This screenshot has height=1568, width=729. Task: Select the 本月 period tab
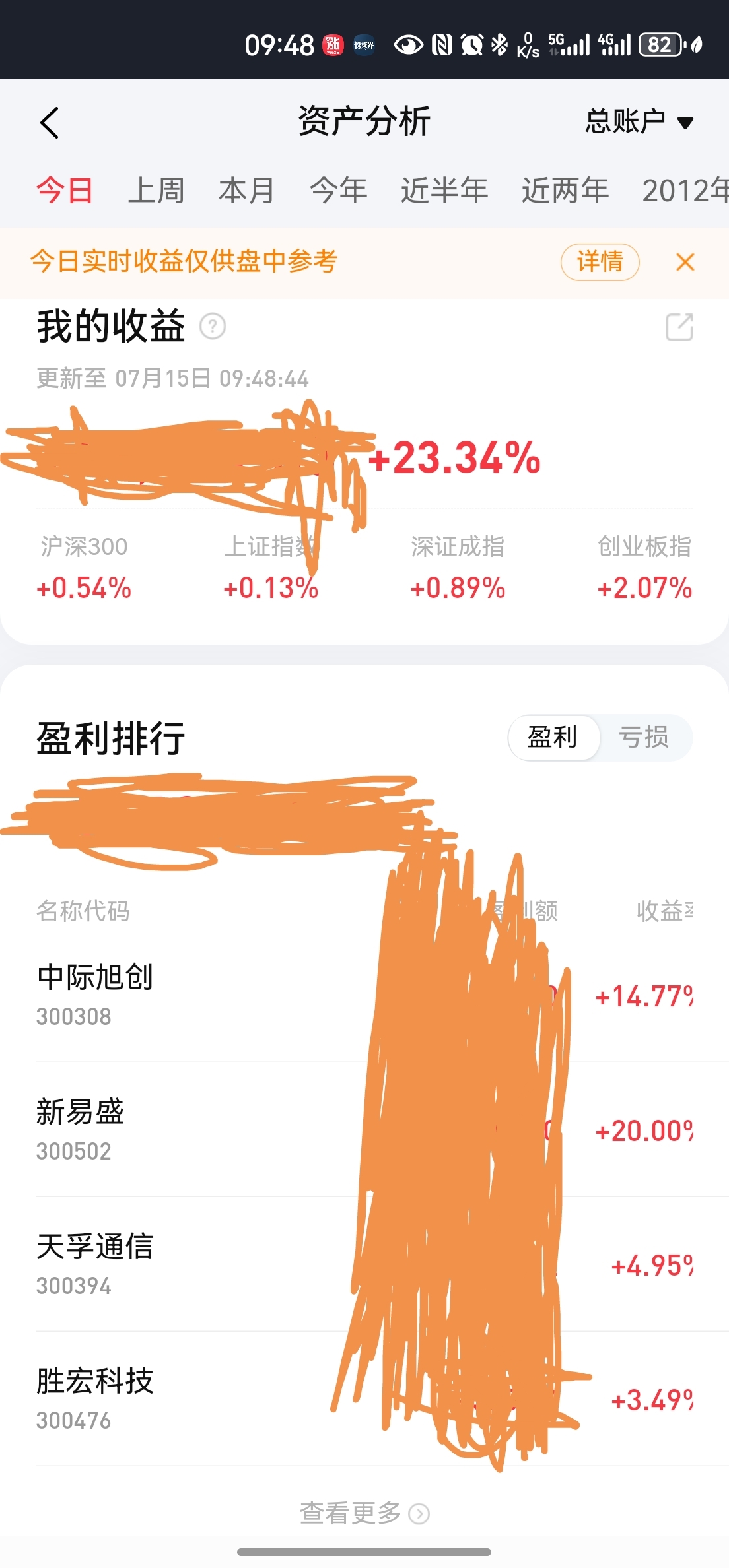pyautogui.click(x=246, y=191)
